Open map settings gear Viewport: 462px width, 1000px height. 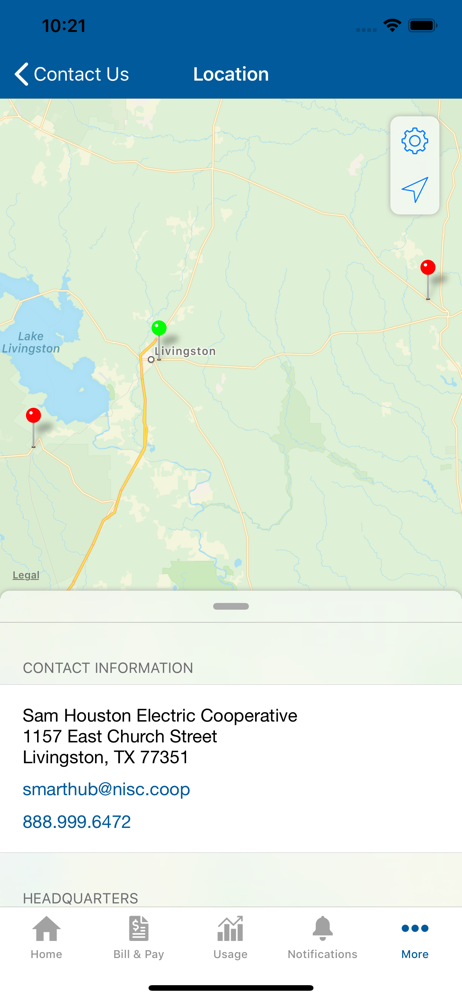point(415,141)
